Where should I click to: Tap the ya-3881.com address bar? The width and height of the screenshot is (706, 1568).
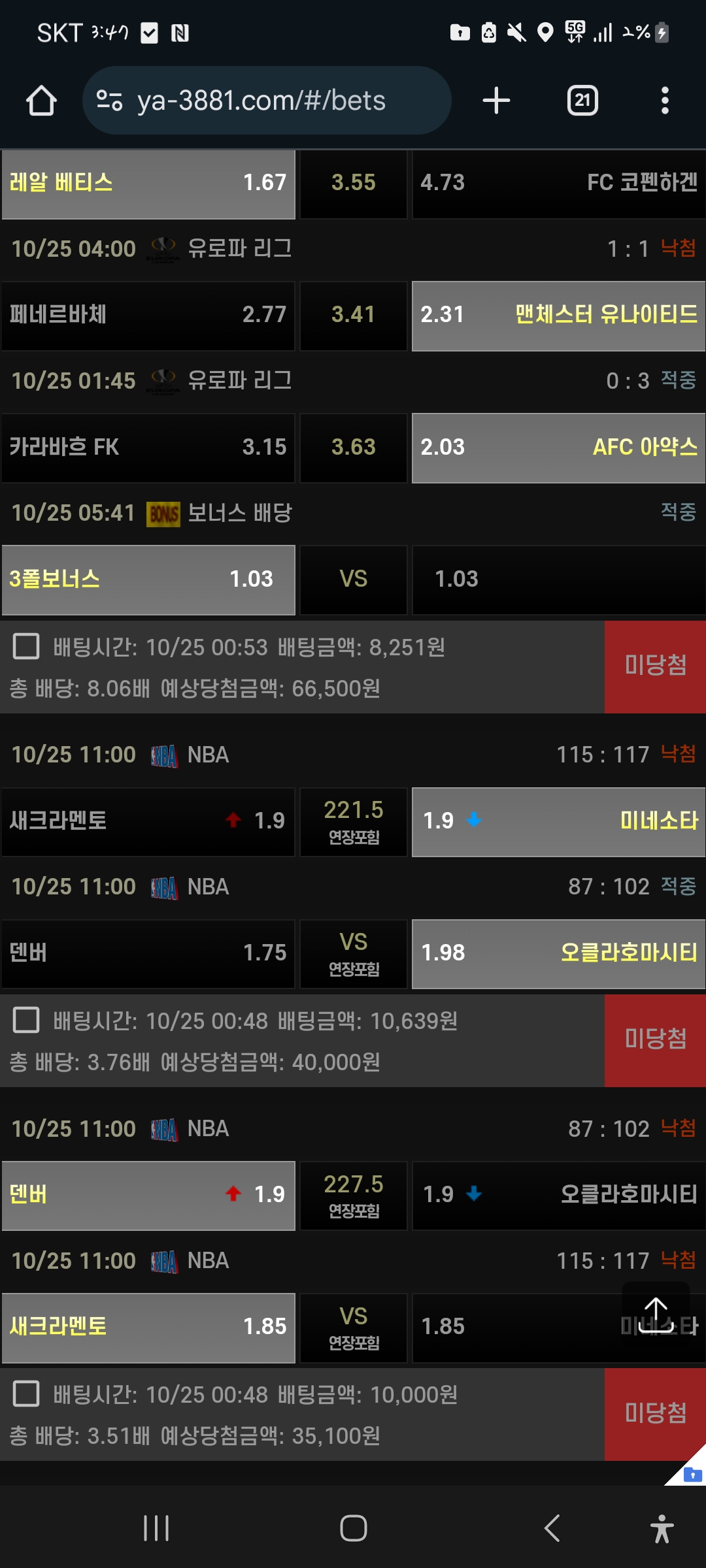(x=267, y=101)
